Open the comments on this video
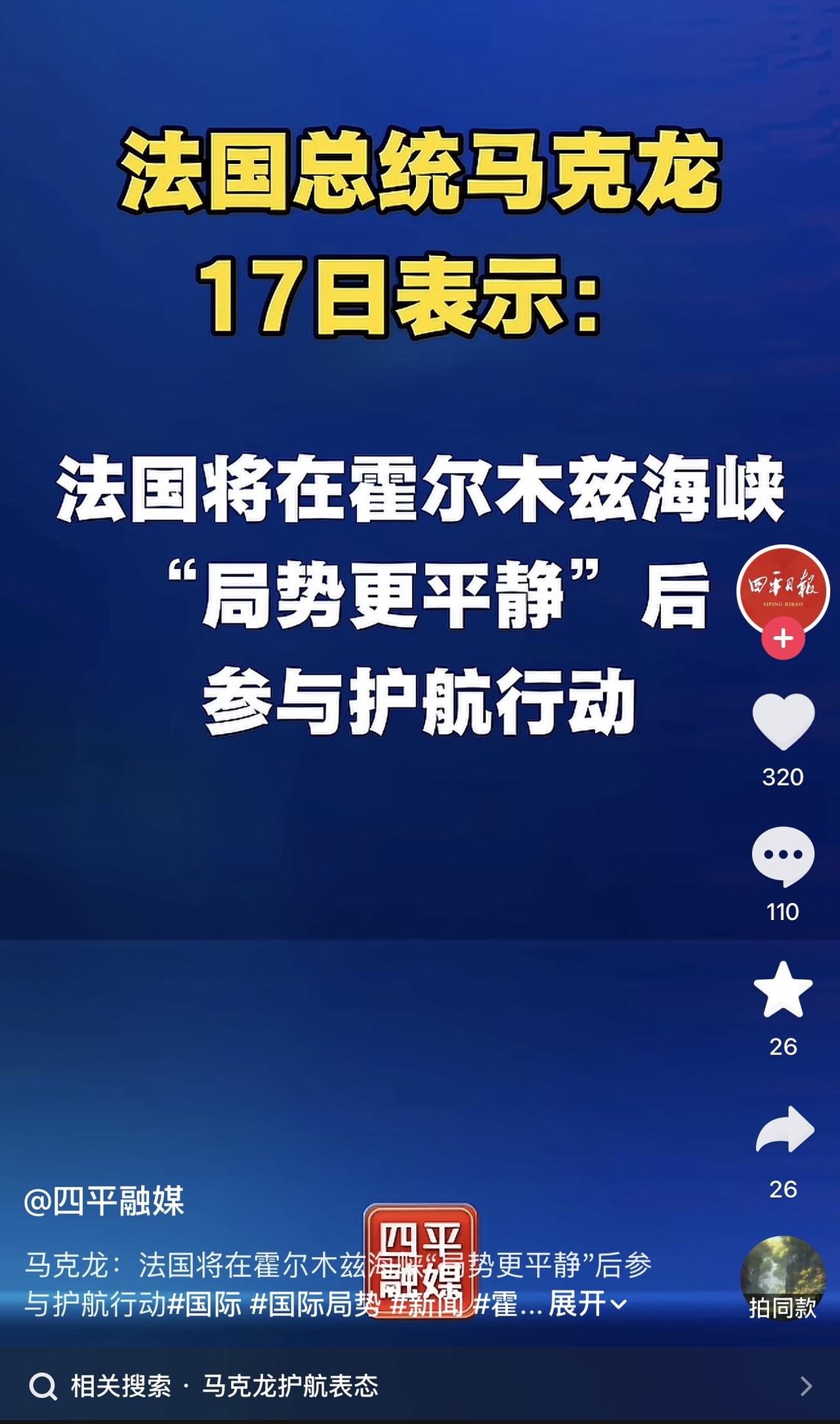Viewport: 840px width, 1424px height. tap(783, 856)
